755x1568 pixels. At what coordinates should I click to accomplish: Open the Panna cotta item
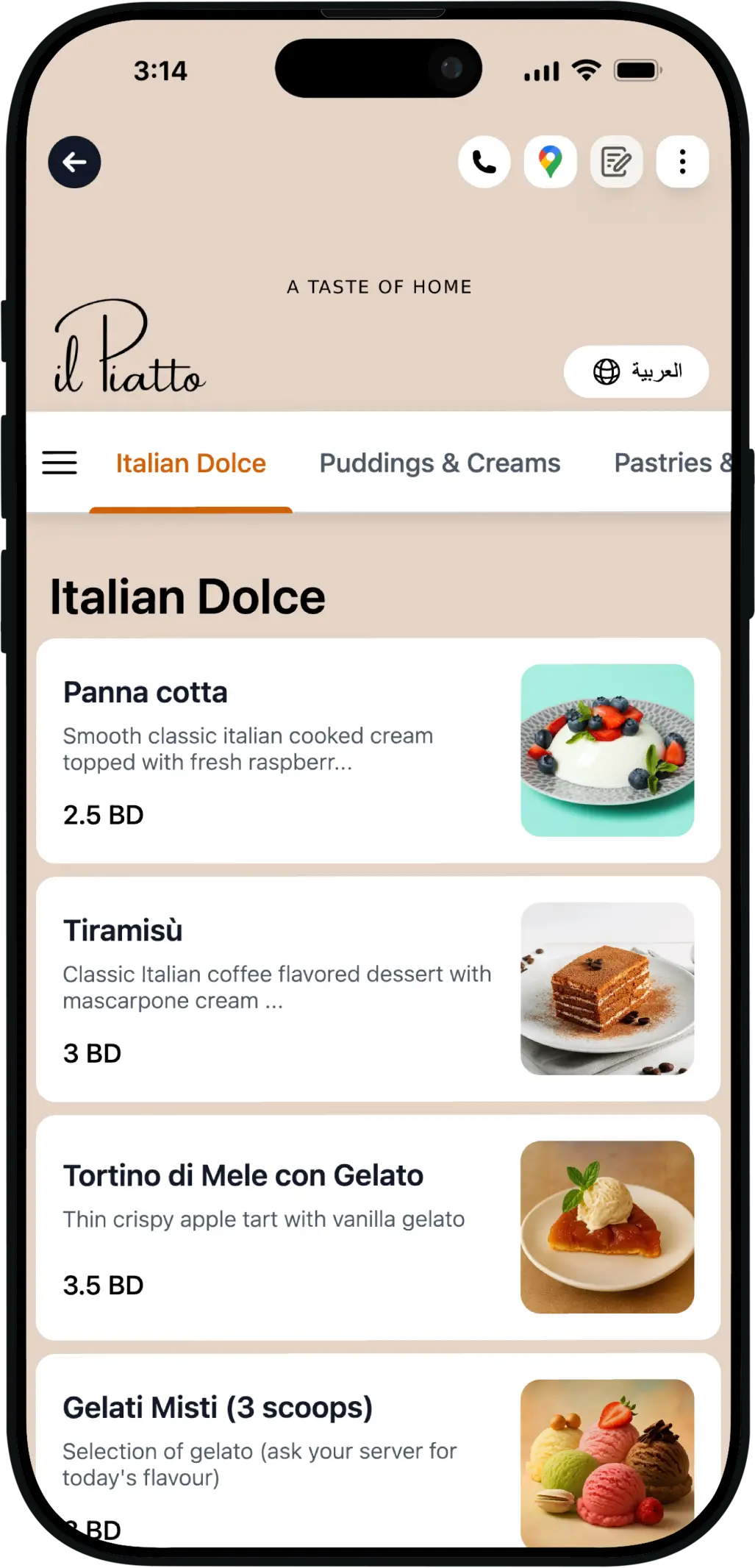click(378, 750)
